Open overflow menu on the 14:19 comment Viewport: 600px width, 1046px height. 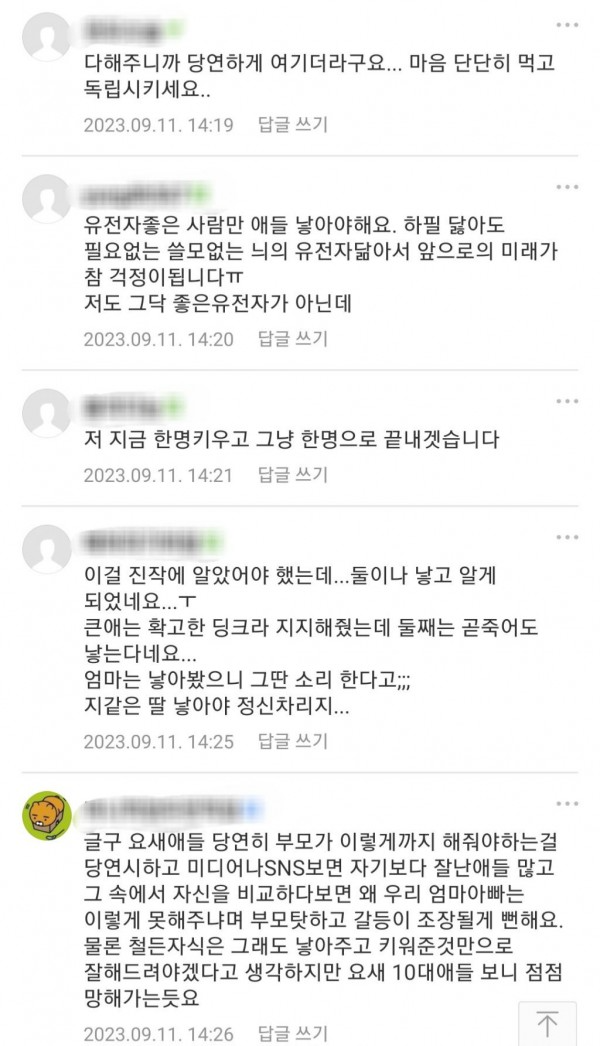[567, 23]
